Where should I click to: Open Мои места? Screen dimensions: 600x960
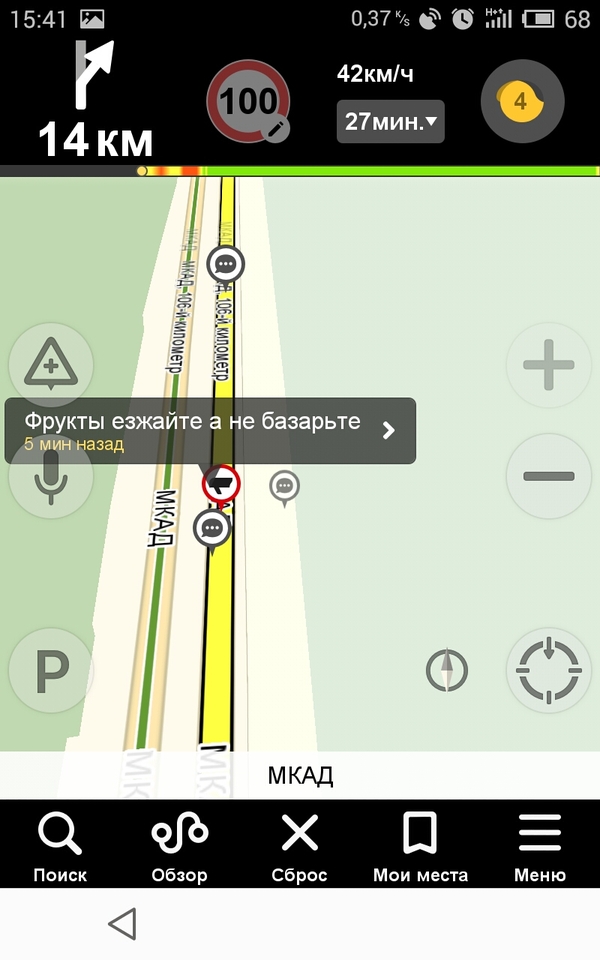tap(420, 848)
